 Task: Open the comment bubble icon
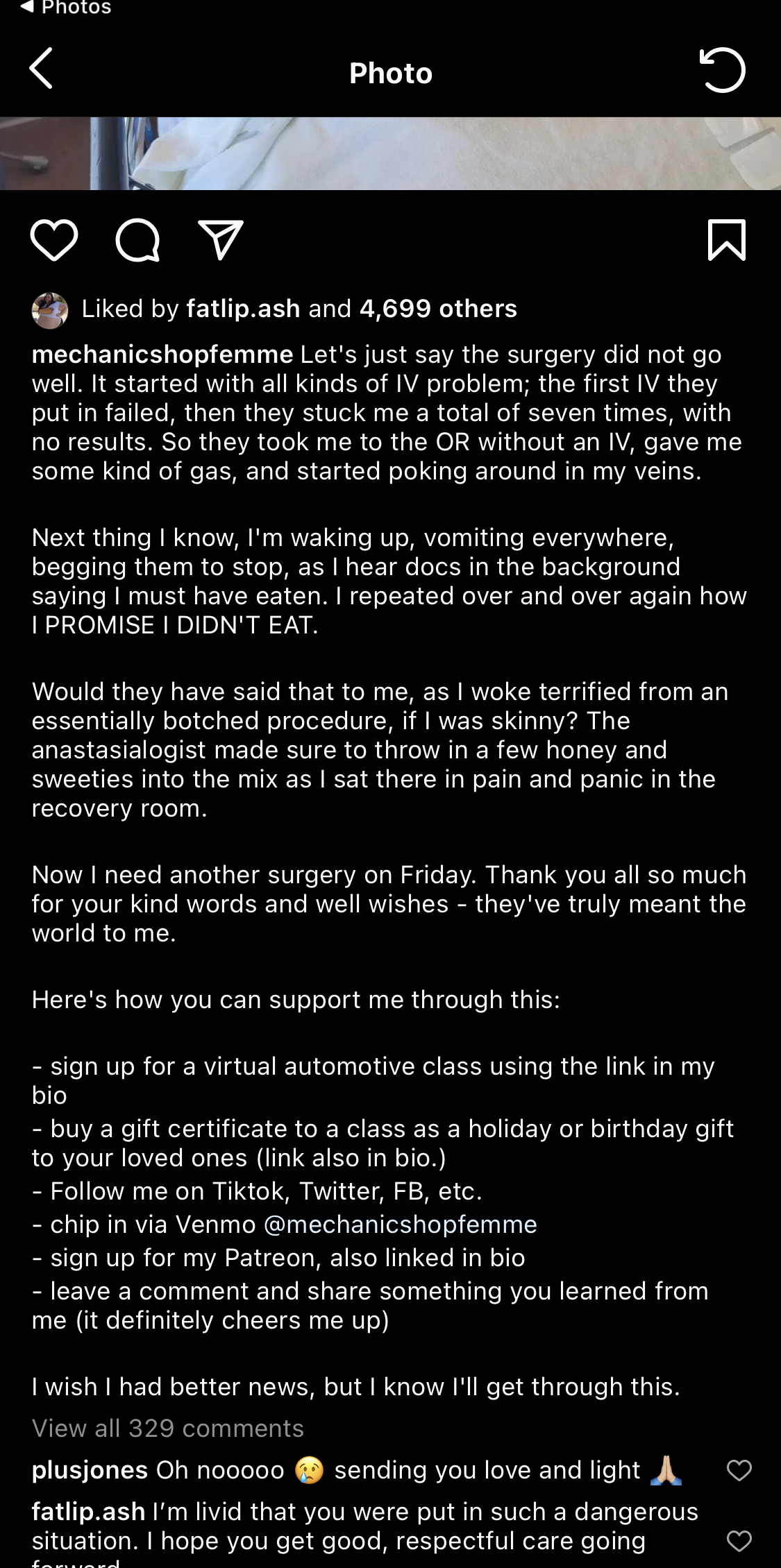coord(137,240)
